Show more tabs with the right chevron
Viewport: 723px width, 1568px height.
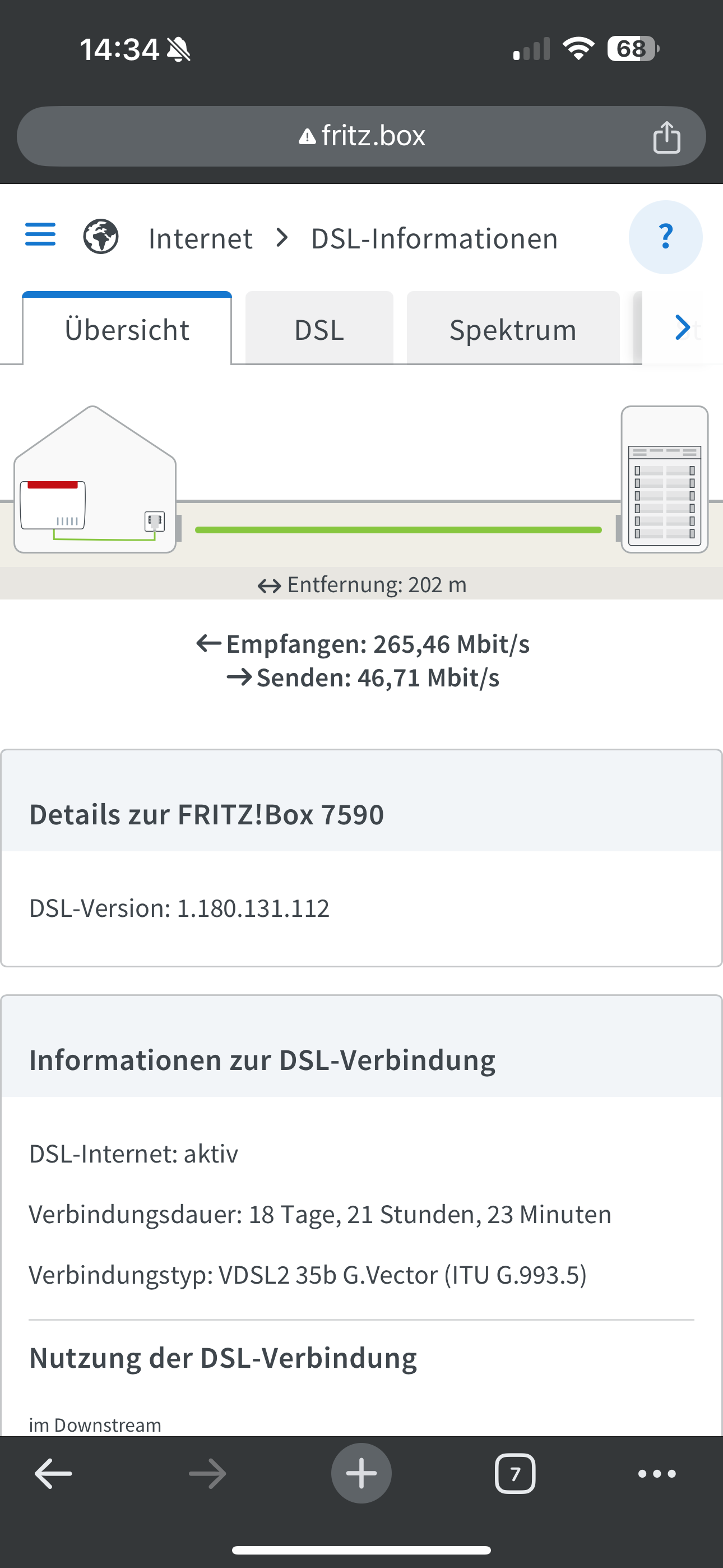[683, 328]
